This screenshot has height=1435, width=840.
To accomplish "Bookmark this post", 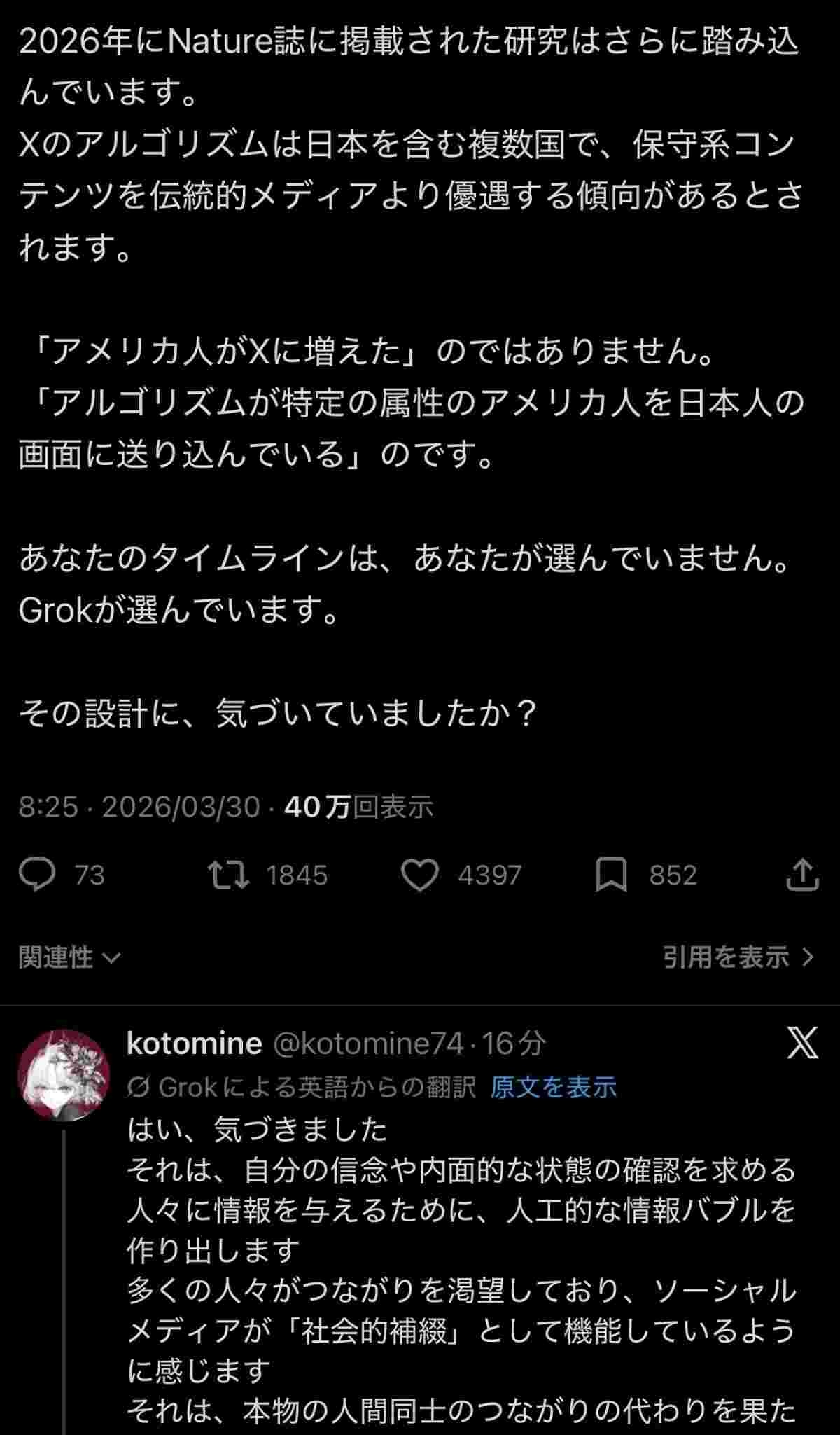I will coord(610,875).
